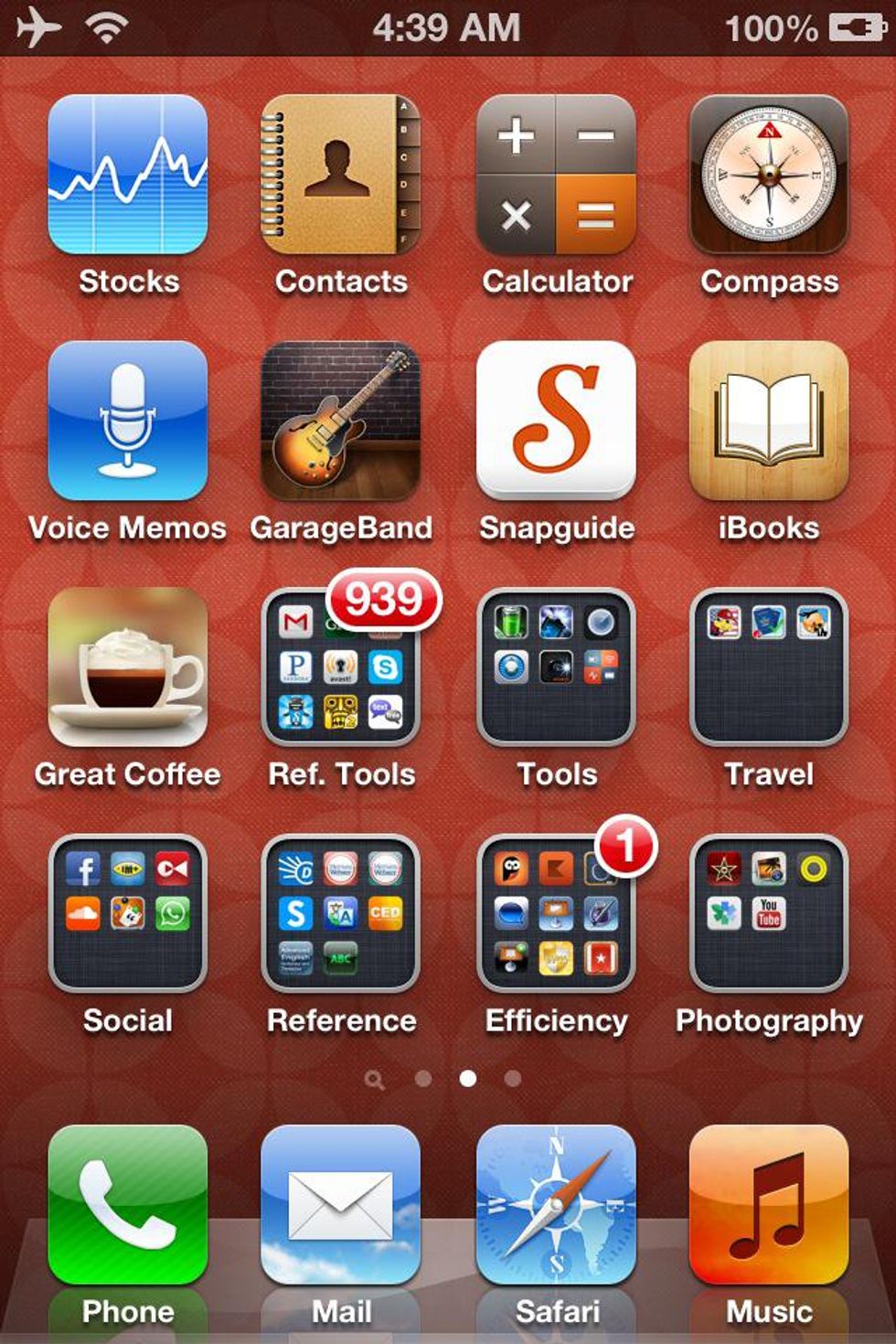Open Mail from the dock
Screen dimensions: 896x1344
341,1207
